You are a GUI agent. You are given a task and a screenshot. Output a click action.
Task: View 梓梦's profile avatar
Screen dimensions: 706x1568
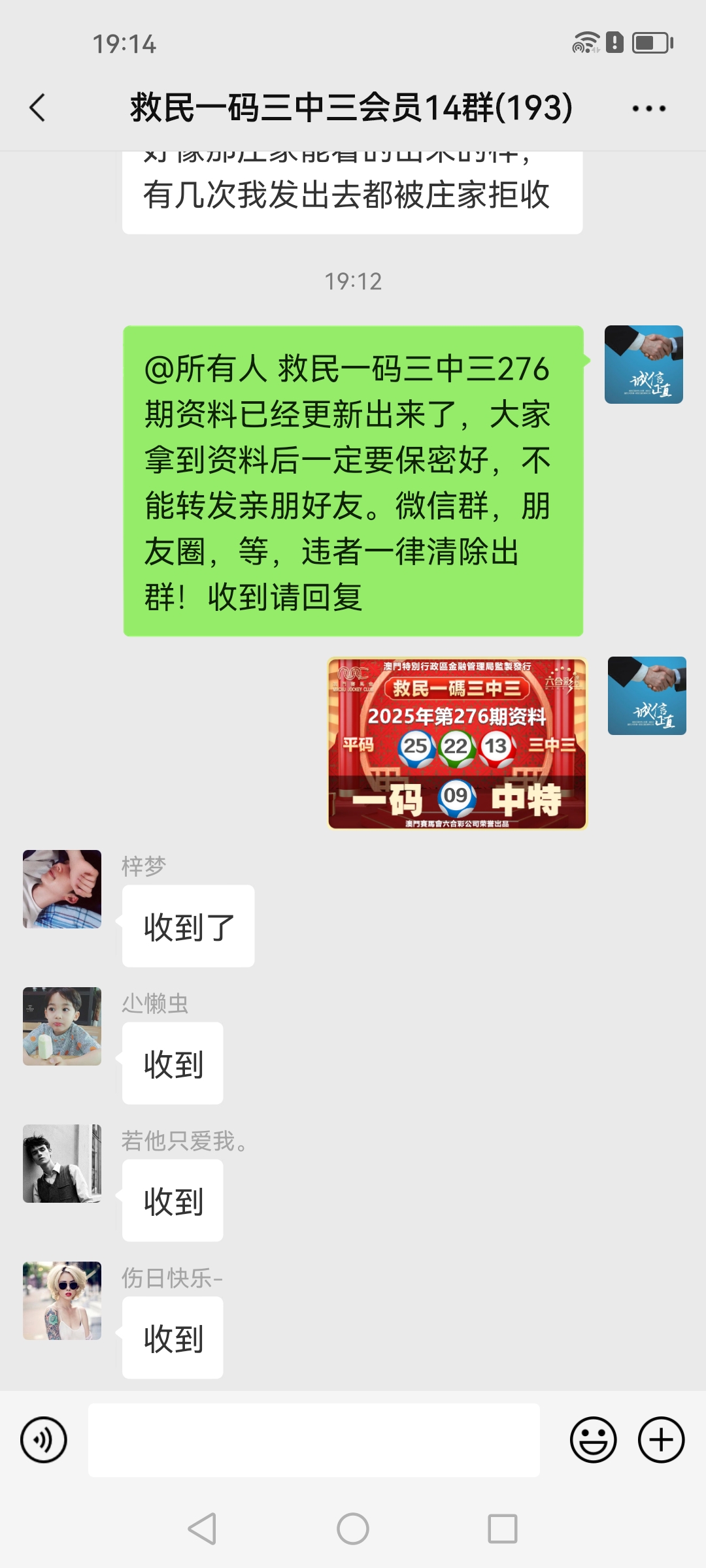pos(62,889)
